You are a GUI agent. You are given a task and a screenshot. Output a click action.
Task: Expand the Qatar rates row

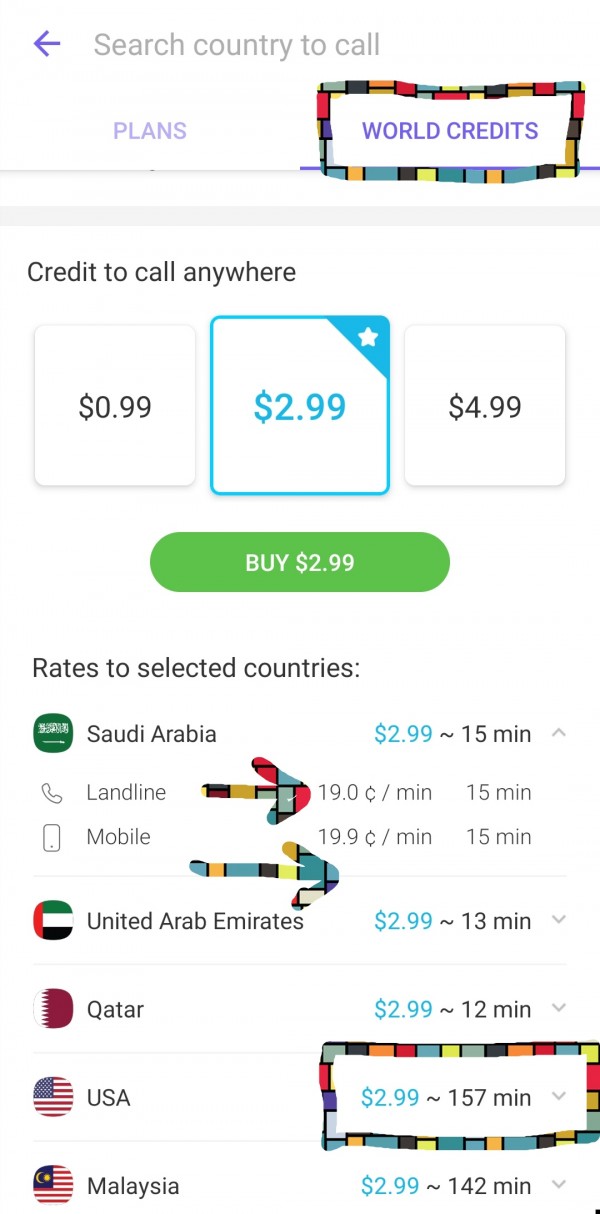click(x=559, y=1009)
